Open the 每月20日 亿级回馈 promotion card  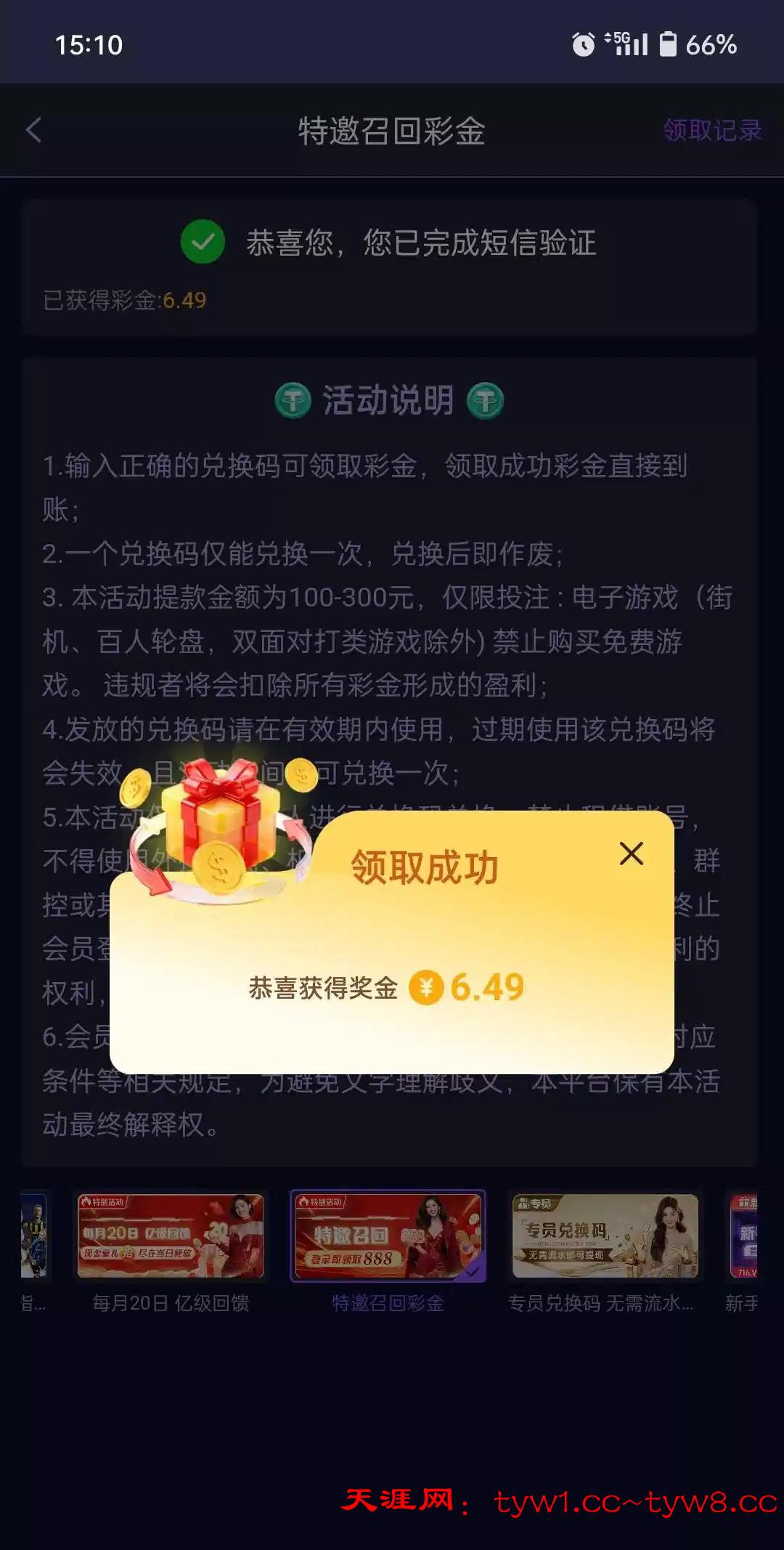171,1236
